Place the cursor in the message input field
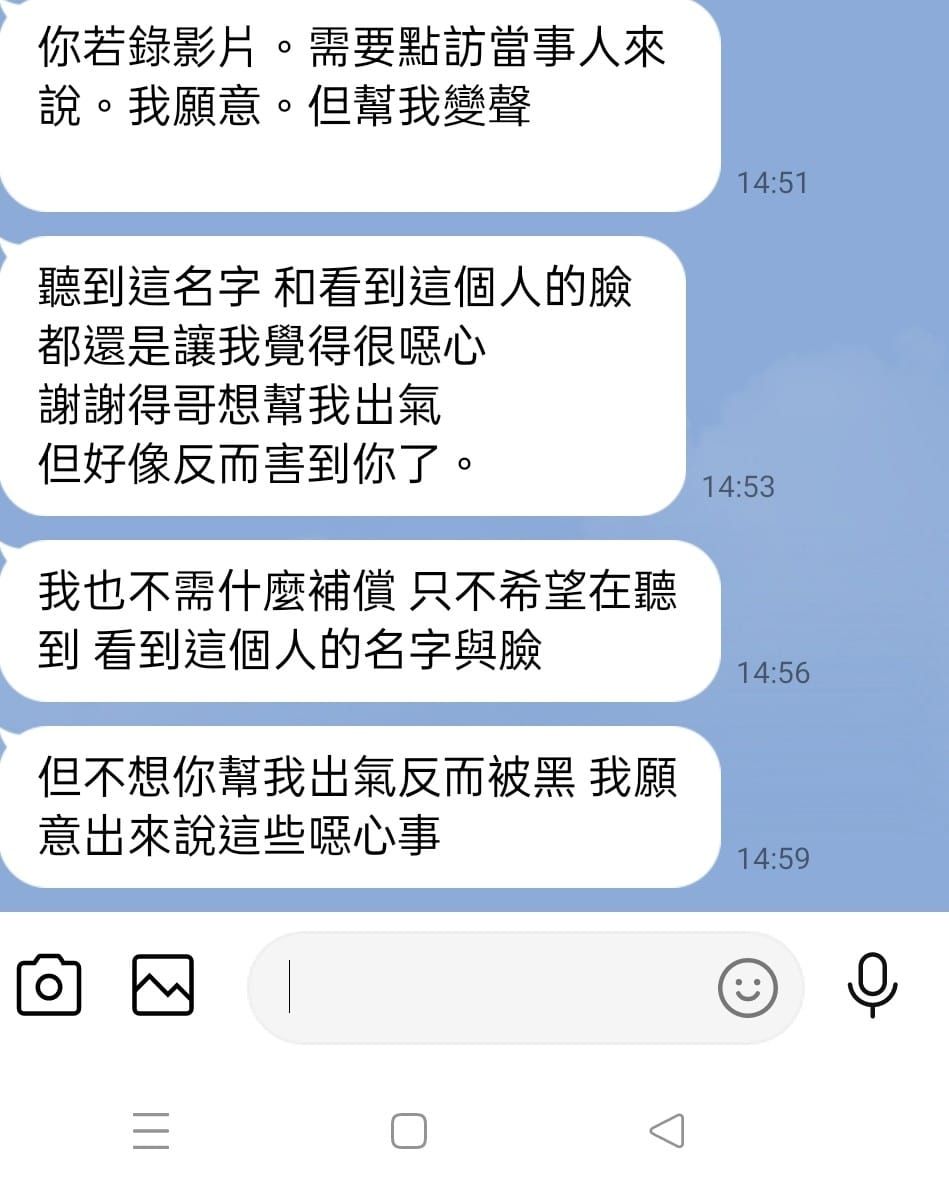 480,986
